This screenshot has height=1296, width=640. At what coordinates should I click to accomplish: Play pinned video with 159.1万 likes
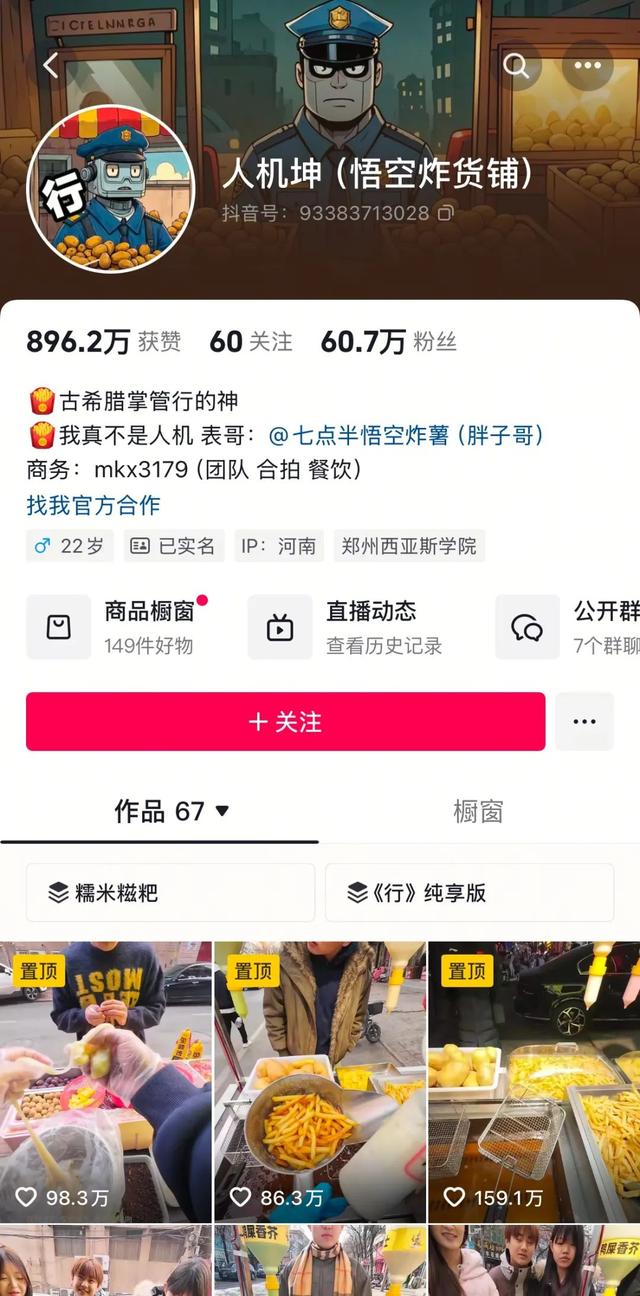tap(534, 1080)
